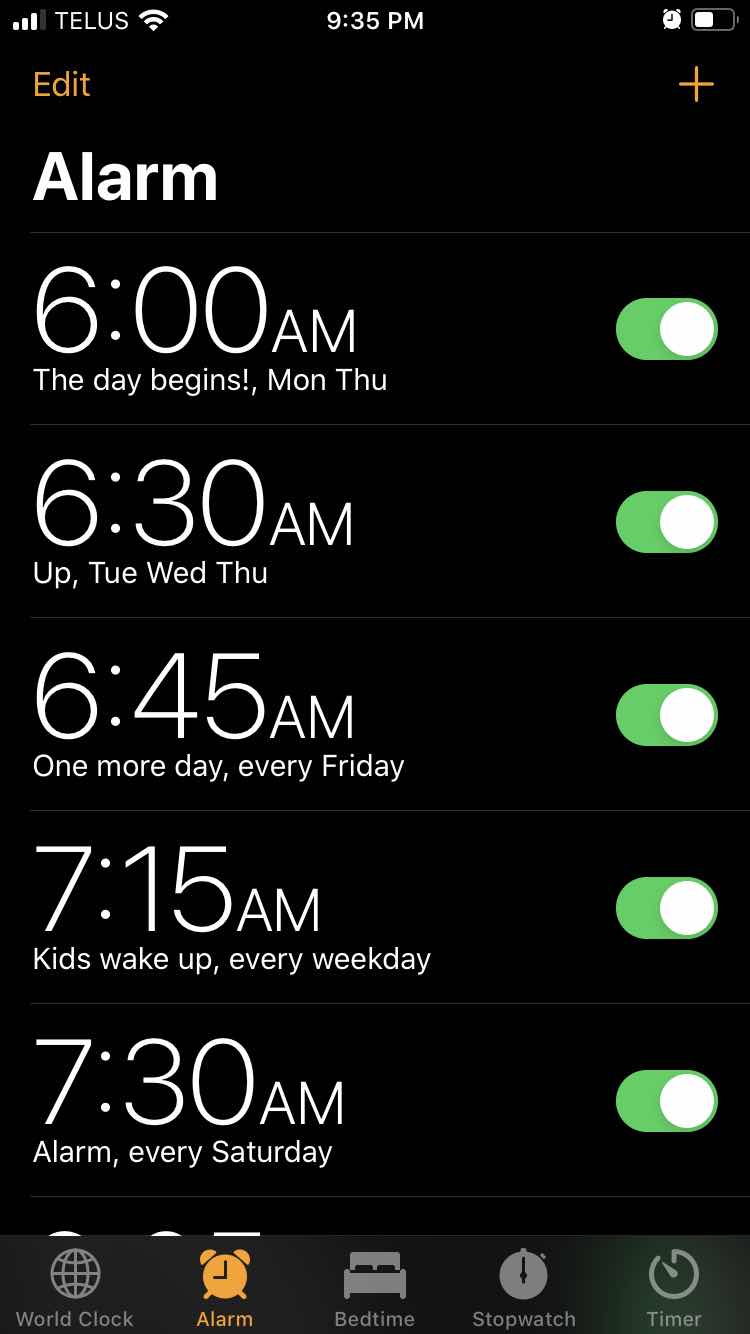This screenshot has height=1334, width=750.
Task: Toggle the 7:30 AM Saturday alarm
Action: pyautogui.click(x=666, y=1101)
